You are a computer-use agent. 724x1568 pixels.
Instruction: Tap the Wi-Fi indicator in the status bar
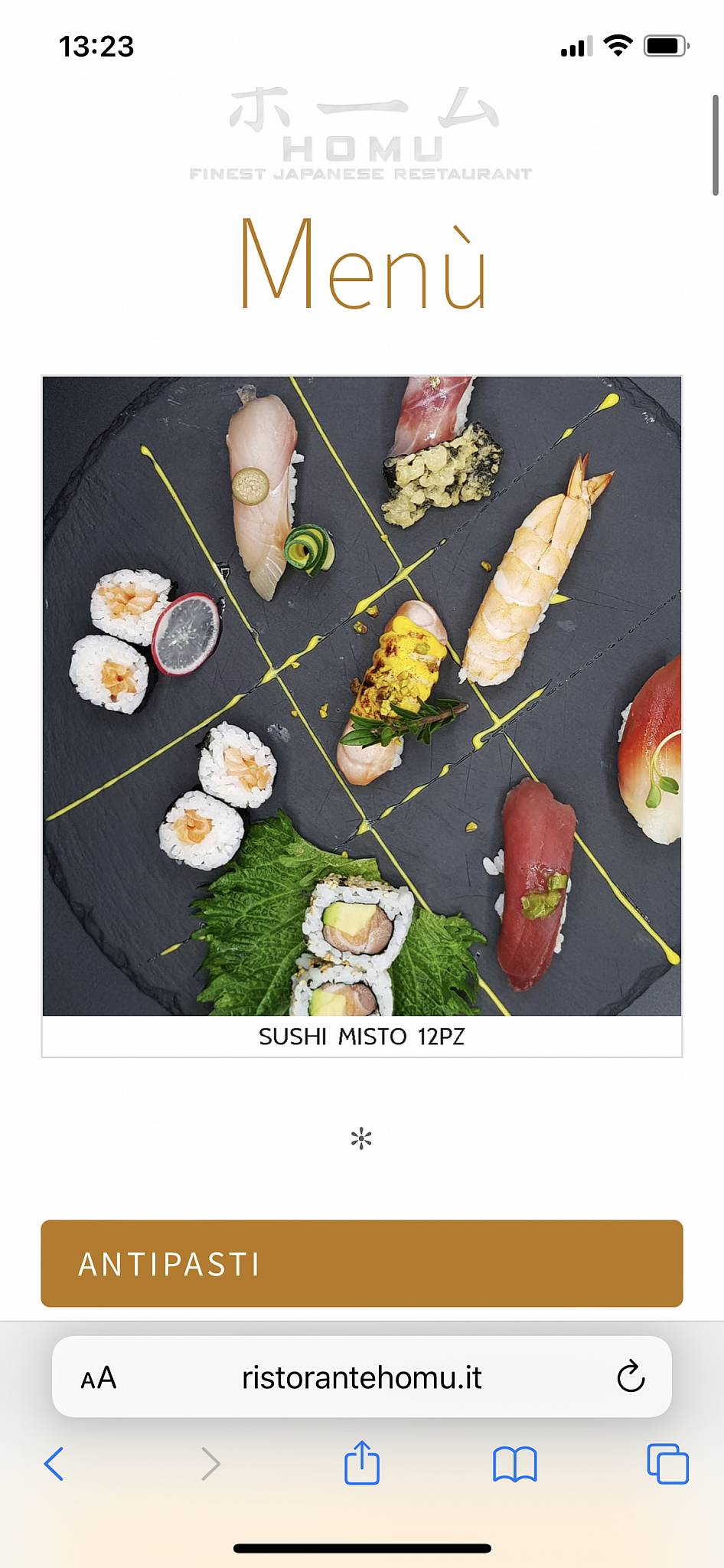[617, 46]
